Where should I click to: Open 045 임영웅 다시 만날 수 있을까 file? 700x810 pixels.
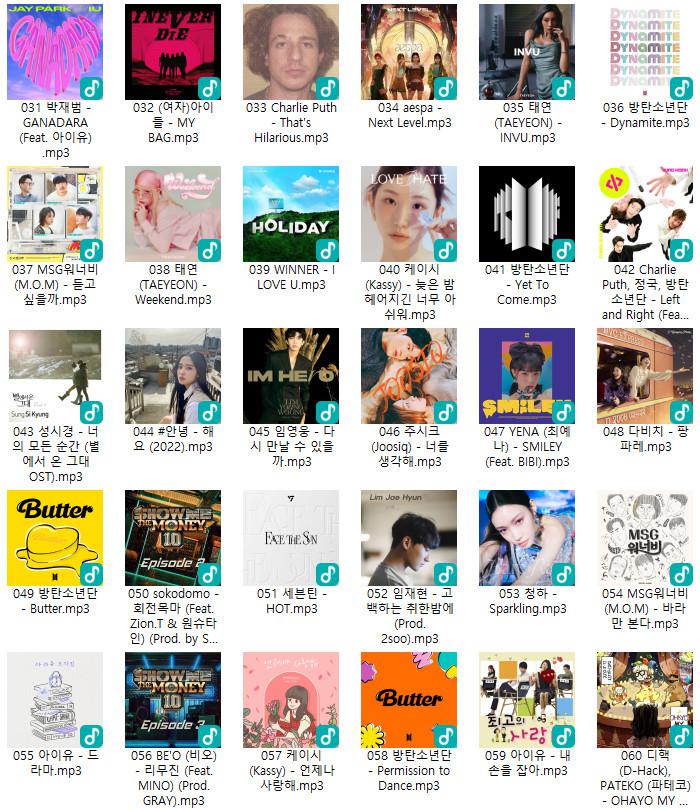point(290,376)
